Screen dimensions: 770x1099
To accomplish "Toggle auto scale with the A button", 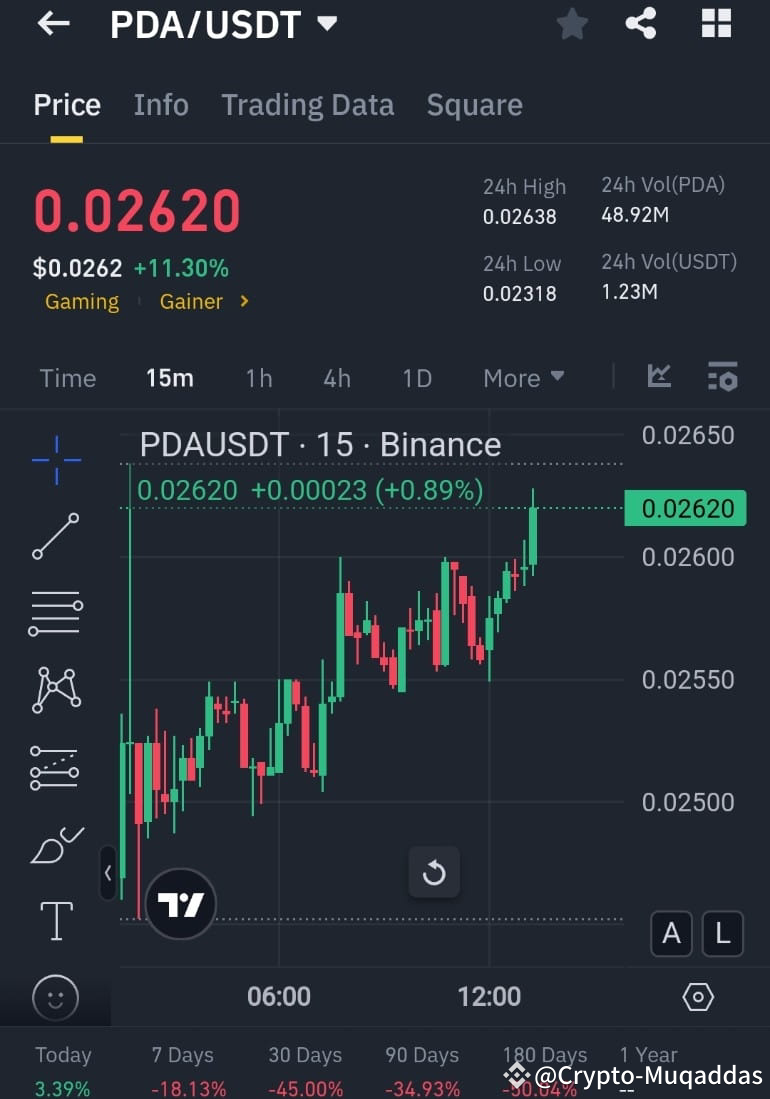I will tap(671, 933).
